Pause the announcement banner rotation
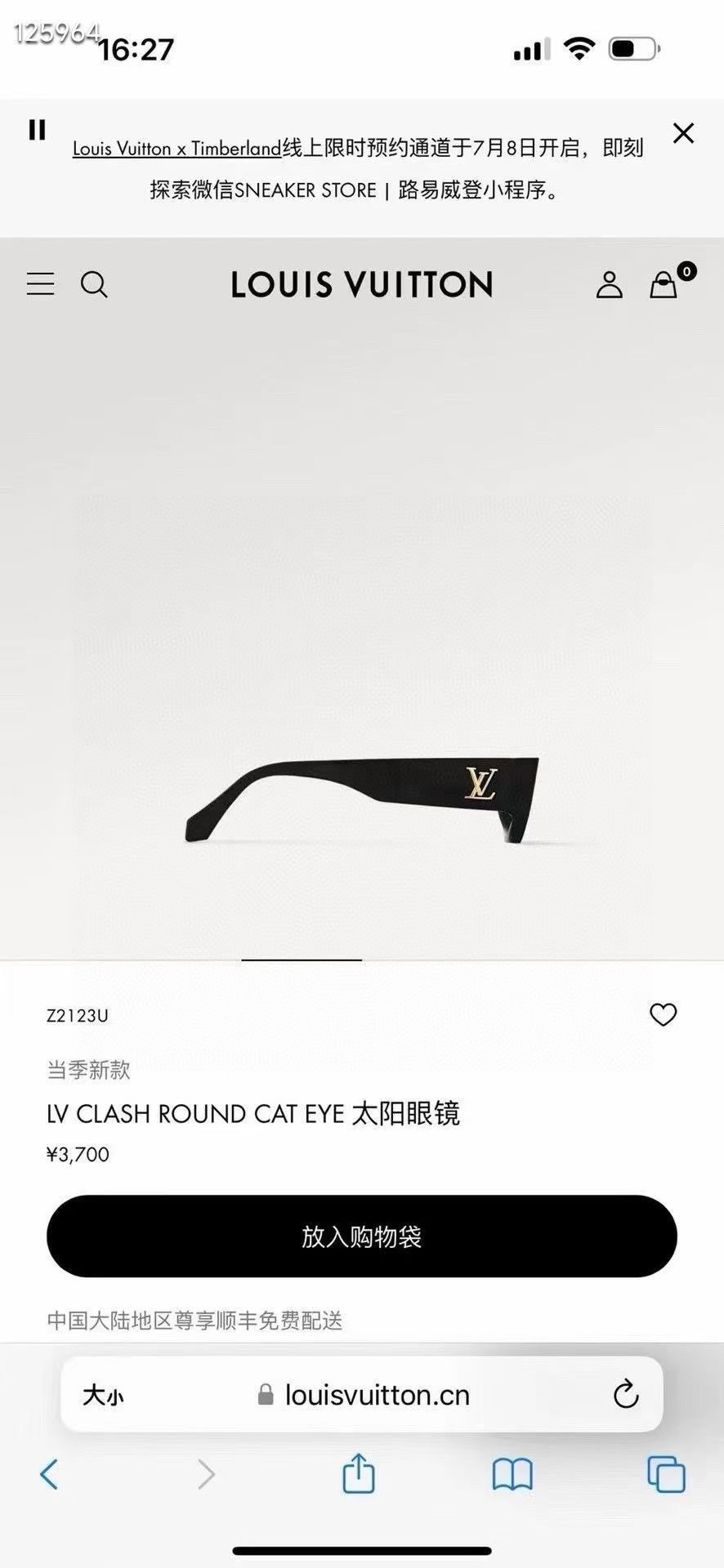The image size is (724, 1568). (37, 130)
